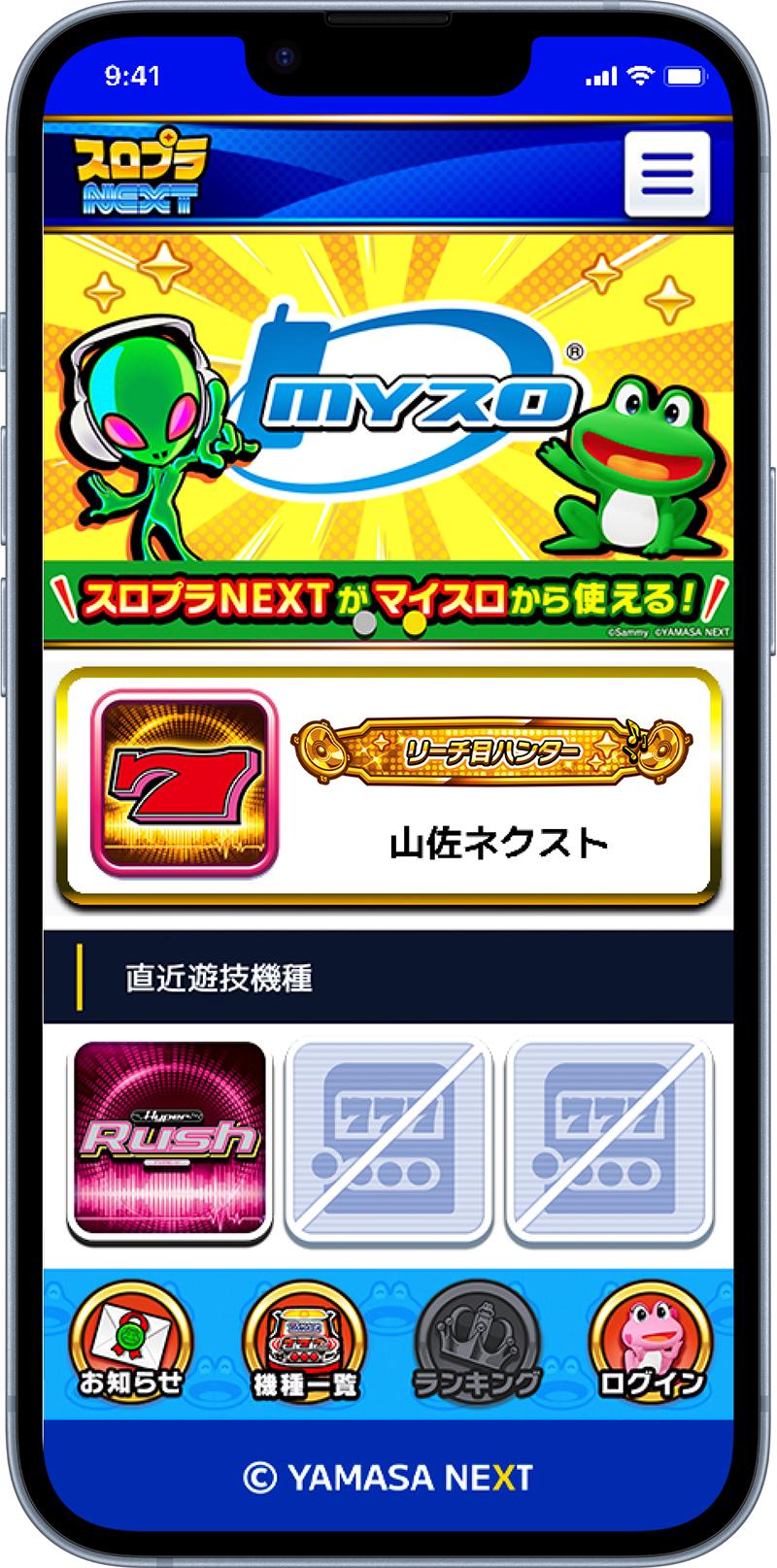This screenshot has width=777, height=1568.
Task: Open the Hyper Rush machine tile
Action: tap(170, 1138)
